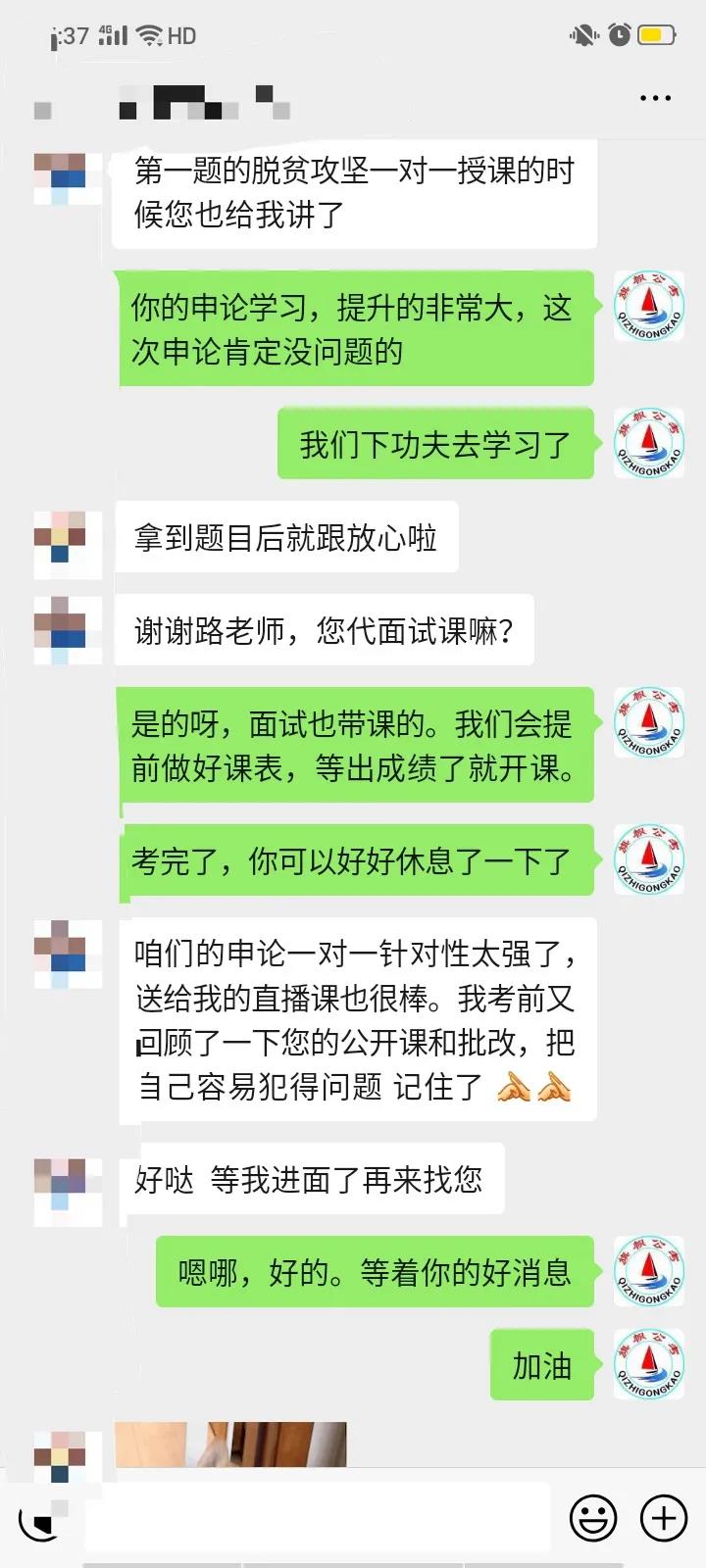Open the plus attachments menu
706x1568 pixels.
[x=664, y=1519]
